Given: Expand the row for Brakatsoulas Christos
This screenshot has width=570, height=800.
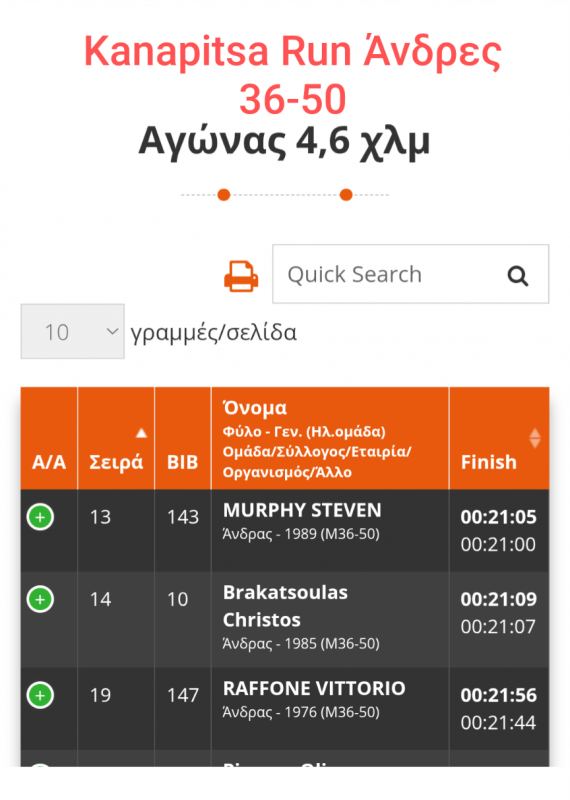Looking at the screenshot, I should click(40, 599).
